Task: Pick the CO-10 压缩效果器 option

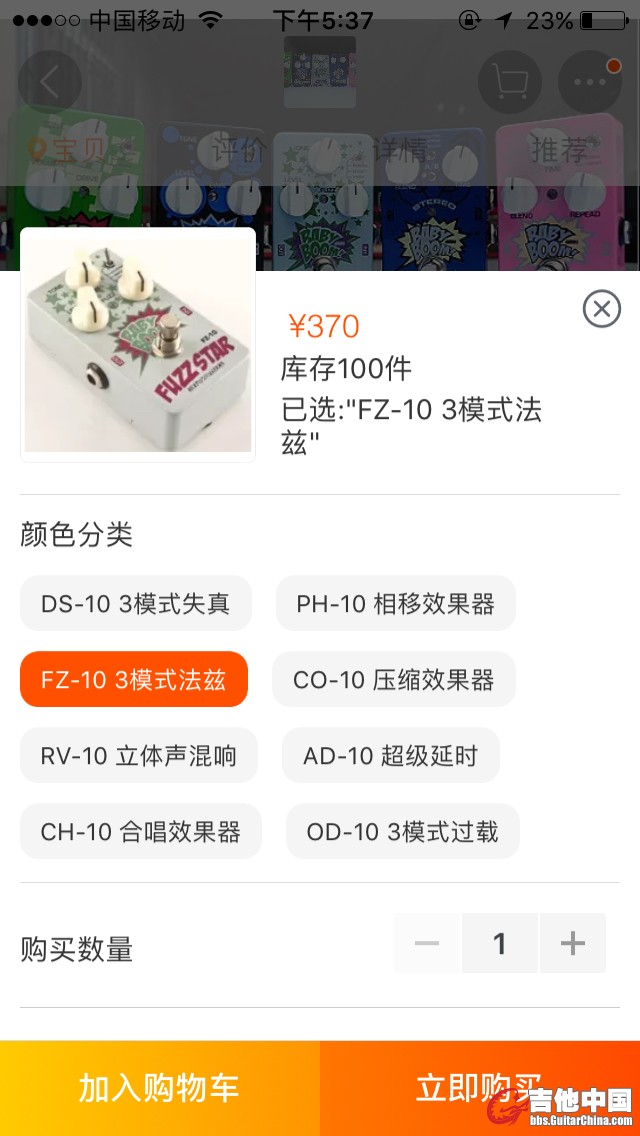Action: click(x=393, y=680)
